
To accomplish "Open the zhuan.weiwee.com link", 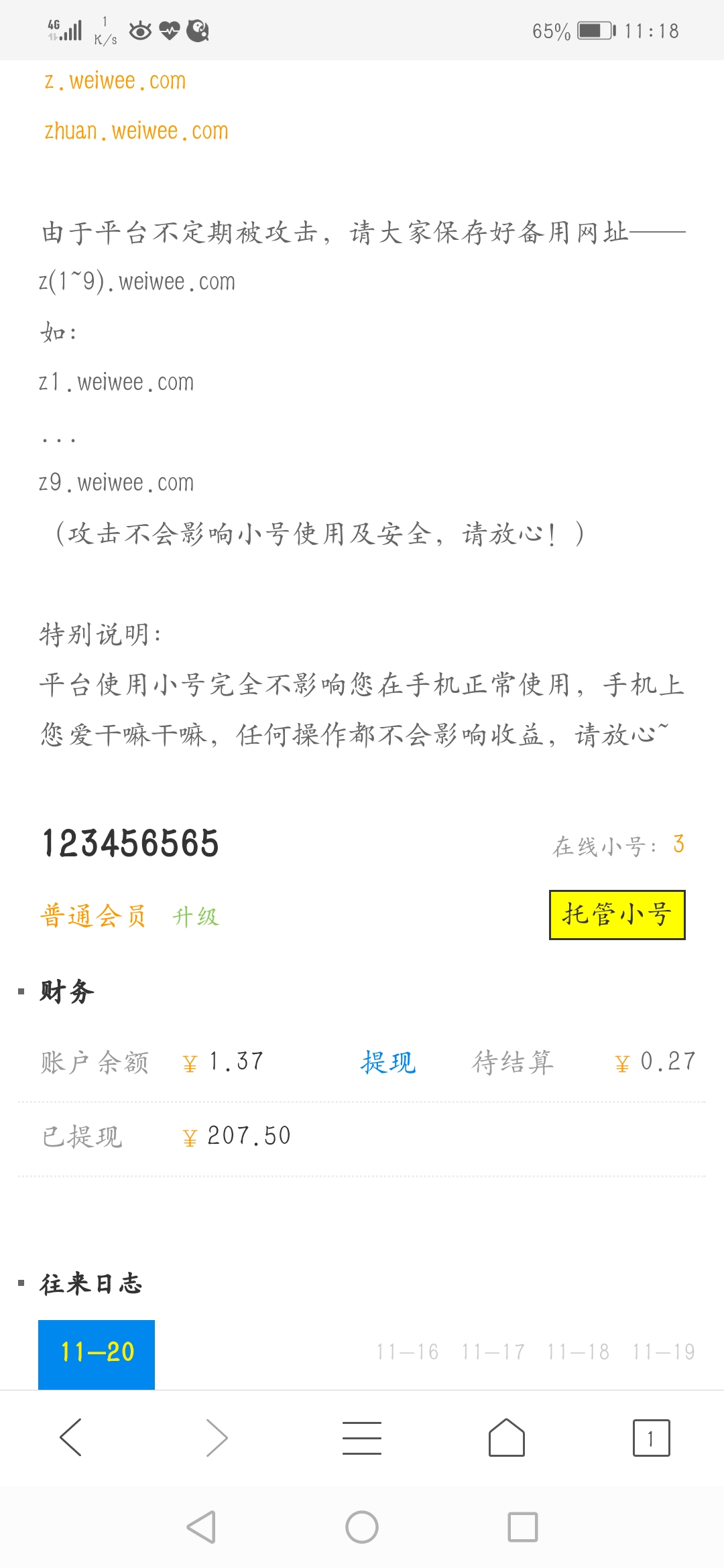I will 136,131.
